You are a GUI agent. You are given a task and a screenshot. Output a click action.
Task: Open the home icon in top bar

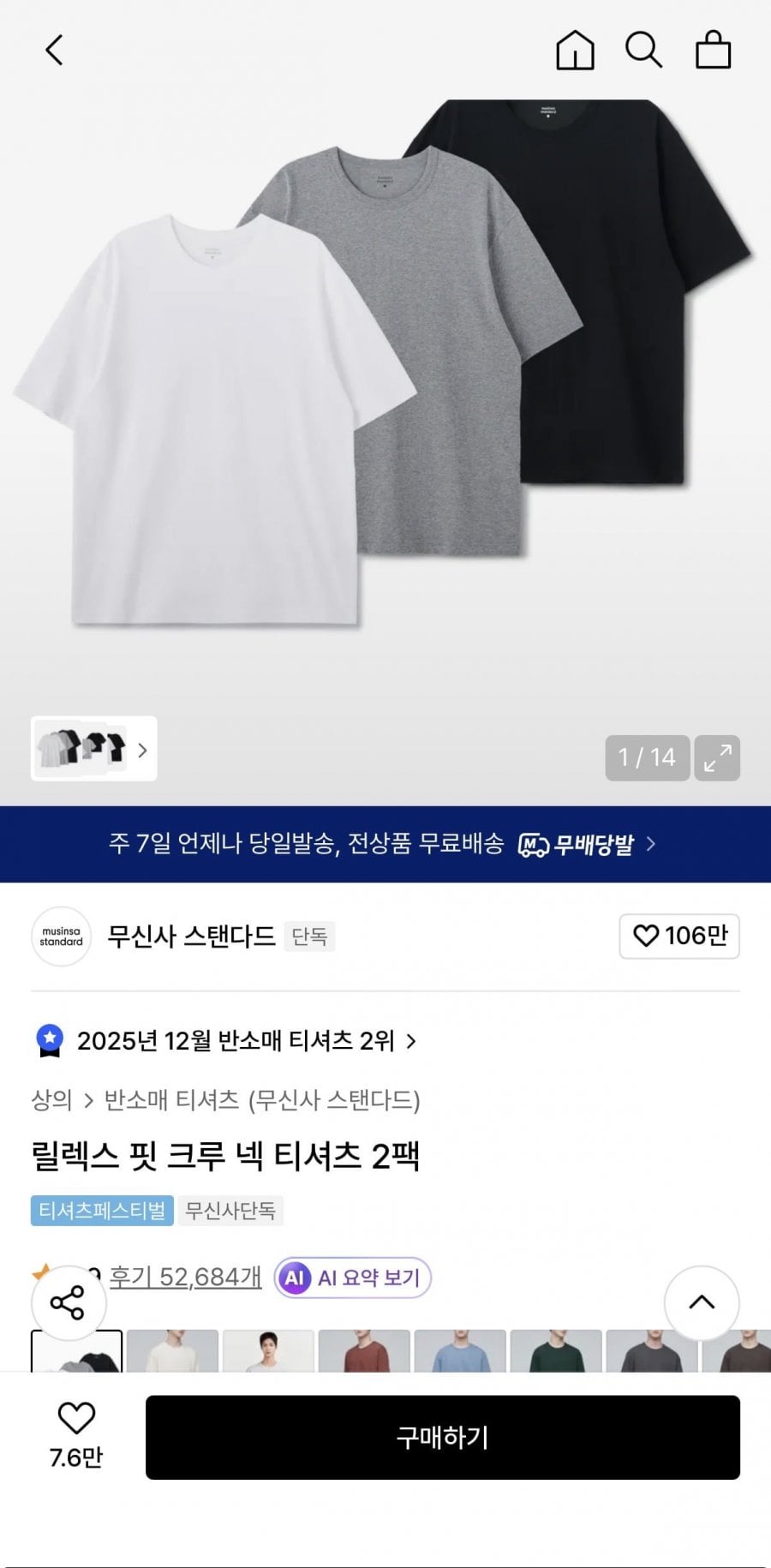[x=575, y=50]
